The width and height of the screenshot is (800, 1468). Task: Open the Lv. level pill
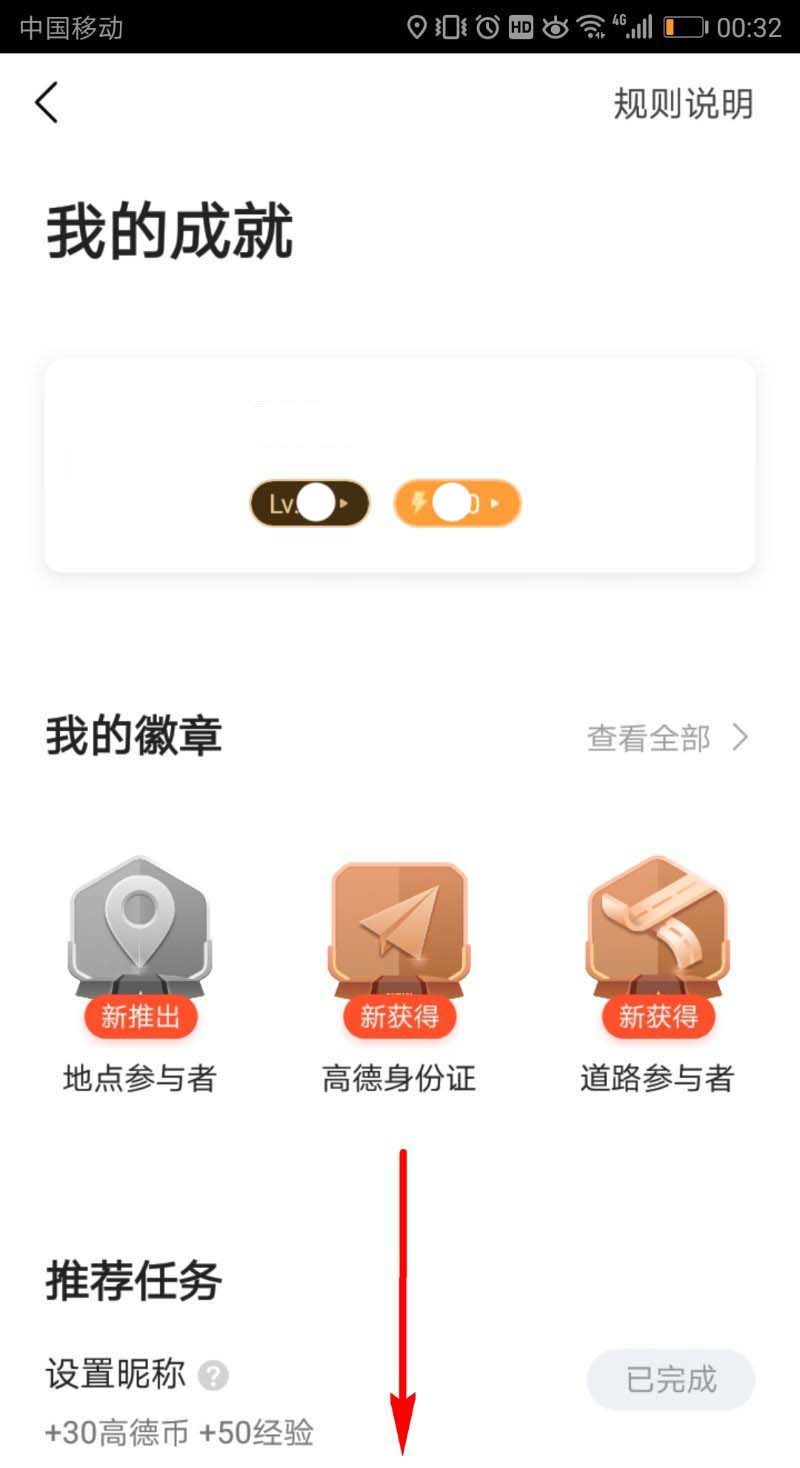[310, 503]
